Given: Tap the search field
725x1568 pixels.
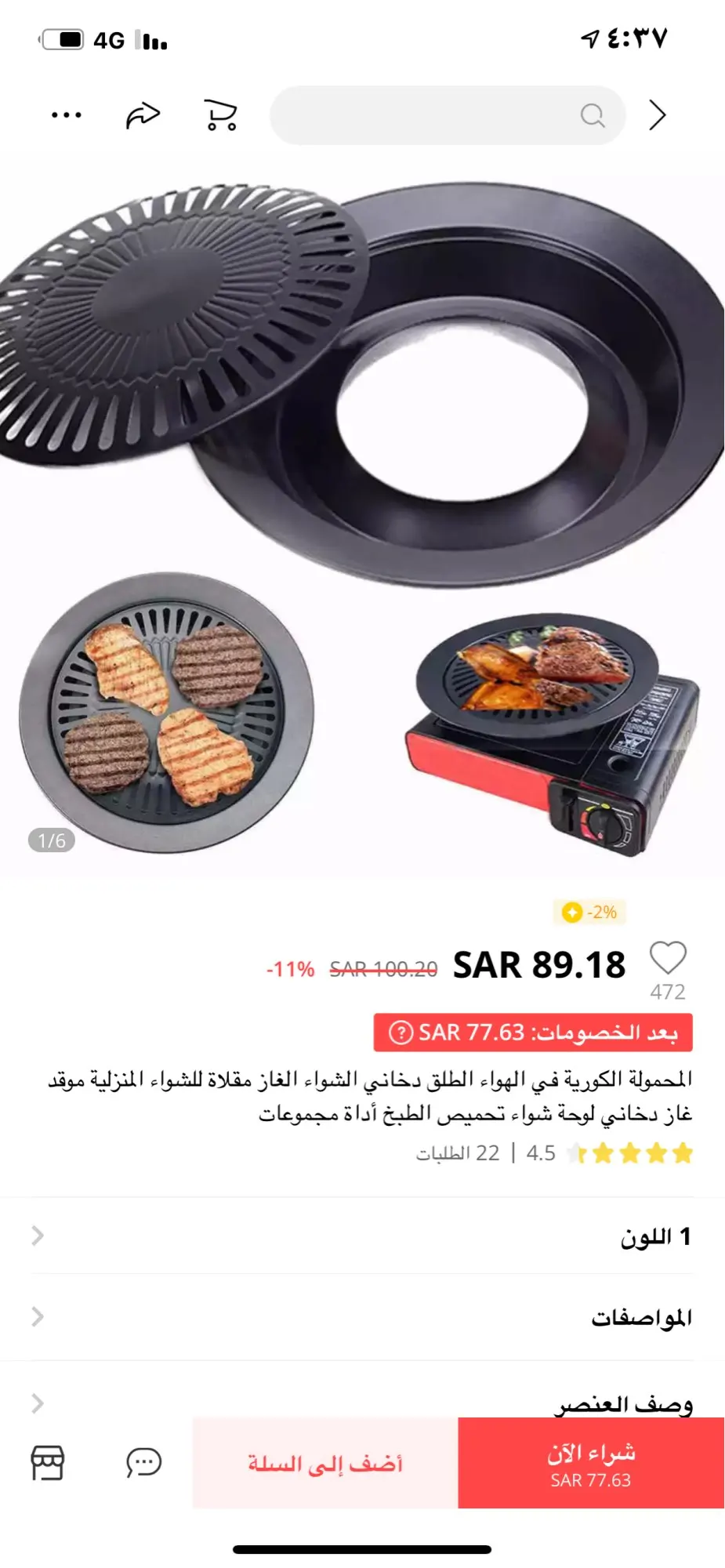Looking at the screenshot, I should click(447, 115).
